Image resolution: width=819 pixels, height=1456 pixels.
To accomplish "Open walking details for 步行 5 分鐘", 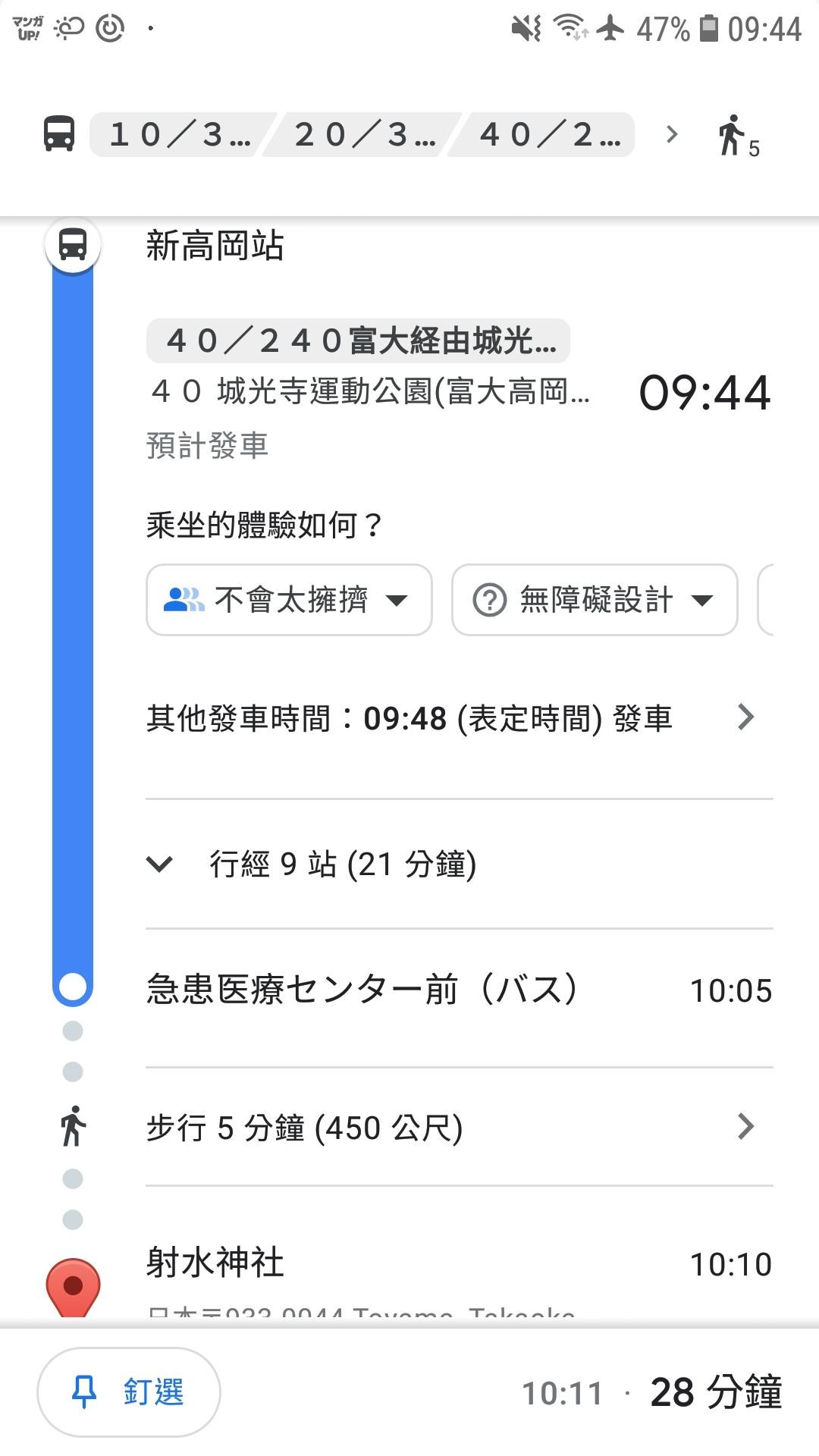I will 450,1127.
